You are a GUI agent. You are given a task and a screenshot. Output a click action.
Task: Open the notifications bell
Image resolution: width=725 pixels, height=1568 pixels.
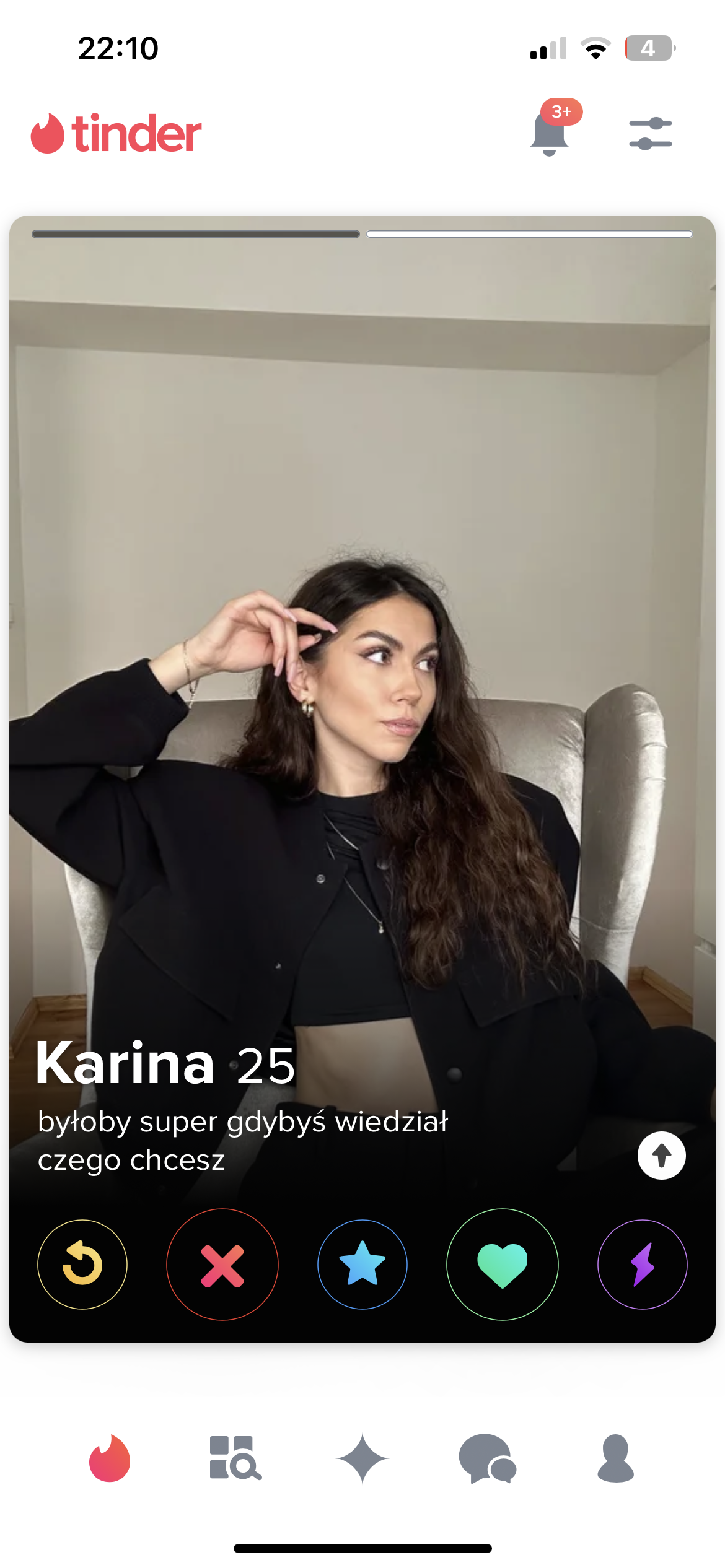pos(550,133)
